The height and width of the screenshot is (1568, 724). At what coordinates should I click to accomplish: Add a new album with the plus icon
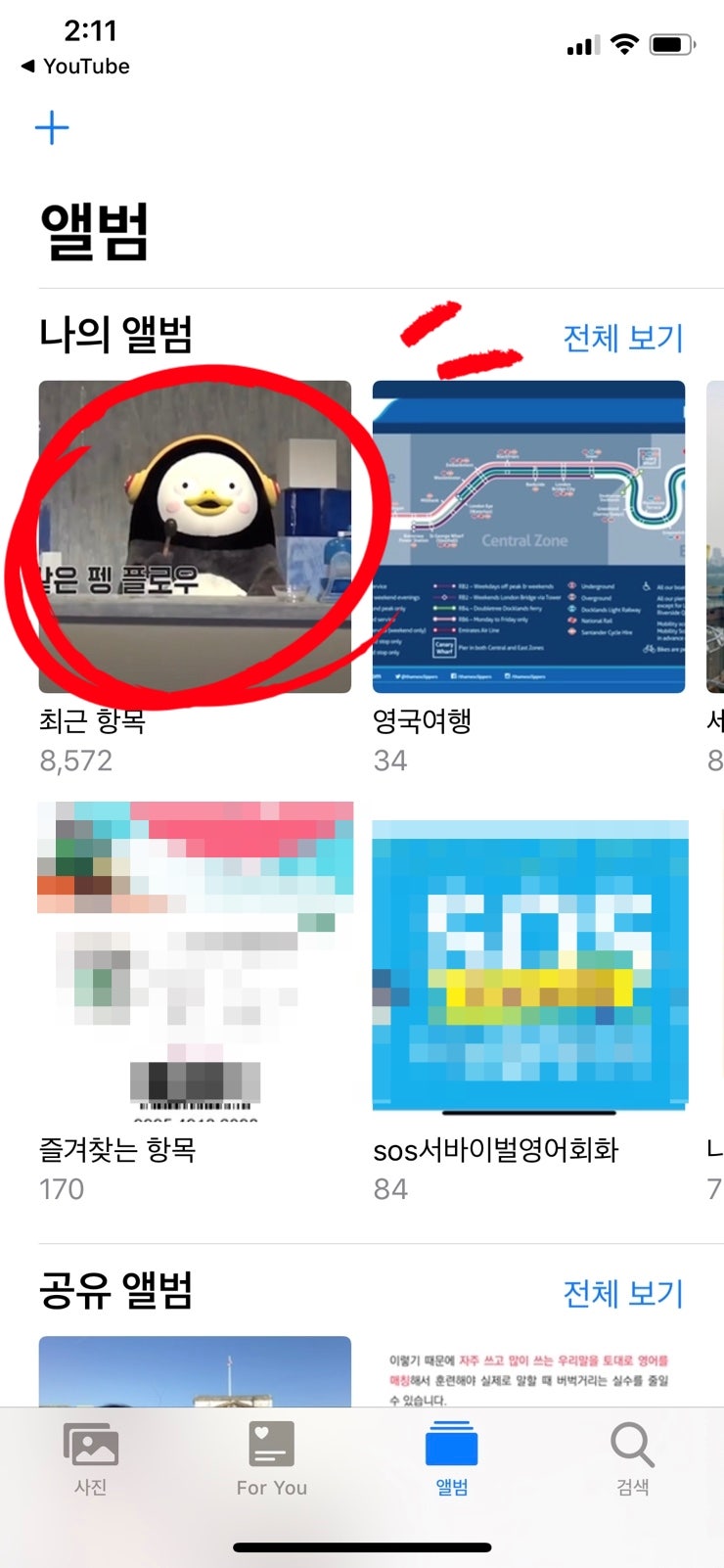(x=52, y=128)
